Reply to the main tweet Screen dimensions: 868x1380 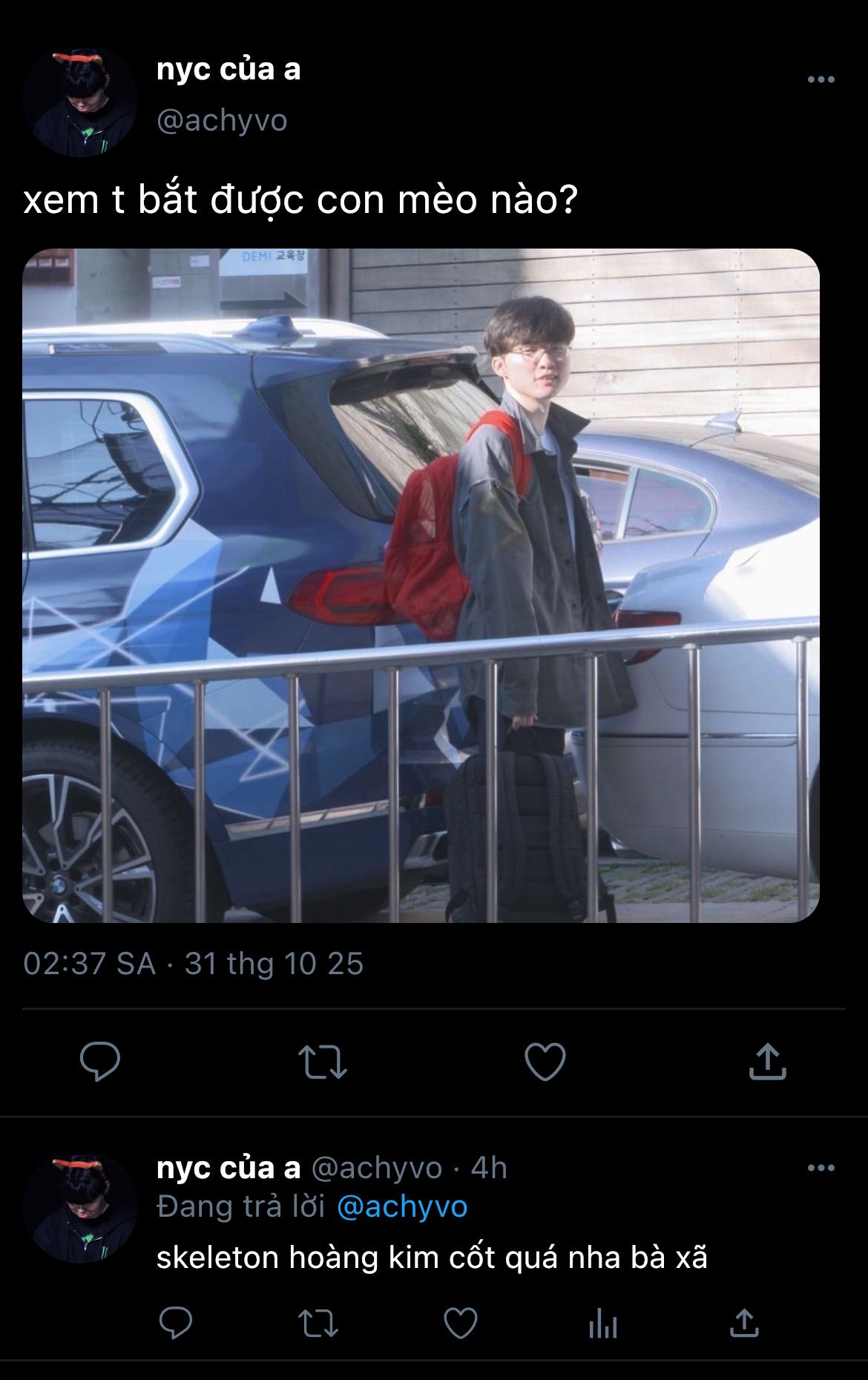100,1061
